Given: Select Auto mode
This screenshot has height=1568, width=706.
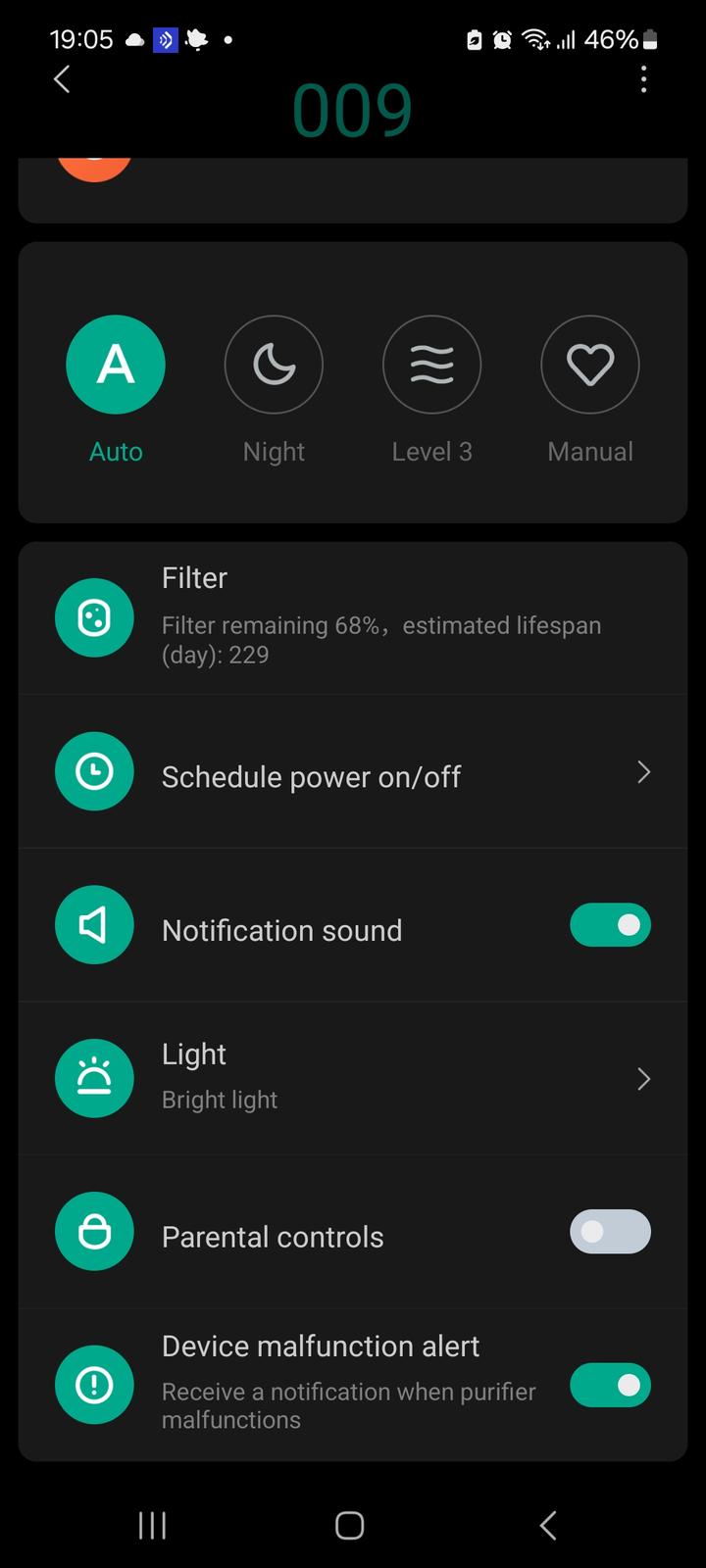Looking at the screenshot, I should pos(116,365).
